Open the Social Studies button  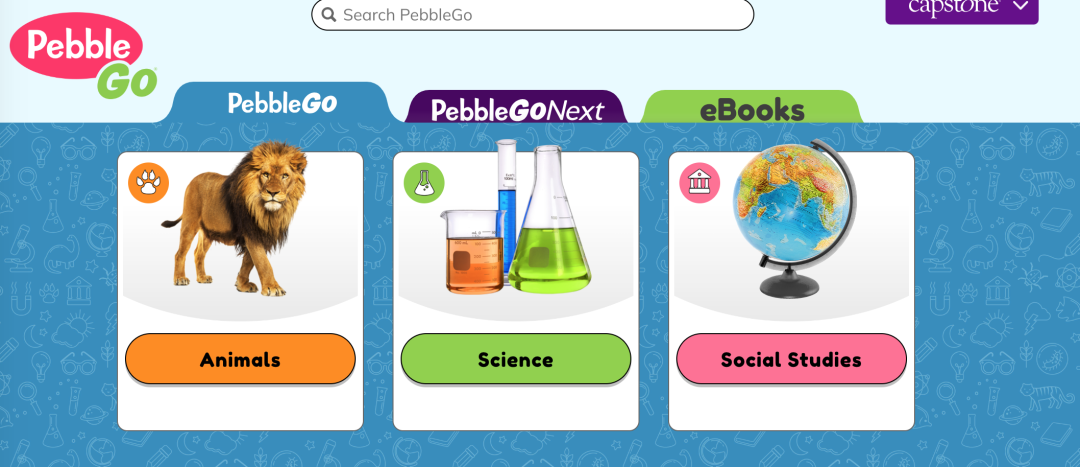click(791, 360)
